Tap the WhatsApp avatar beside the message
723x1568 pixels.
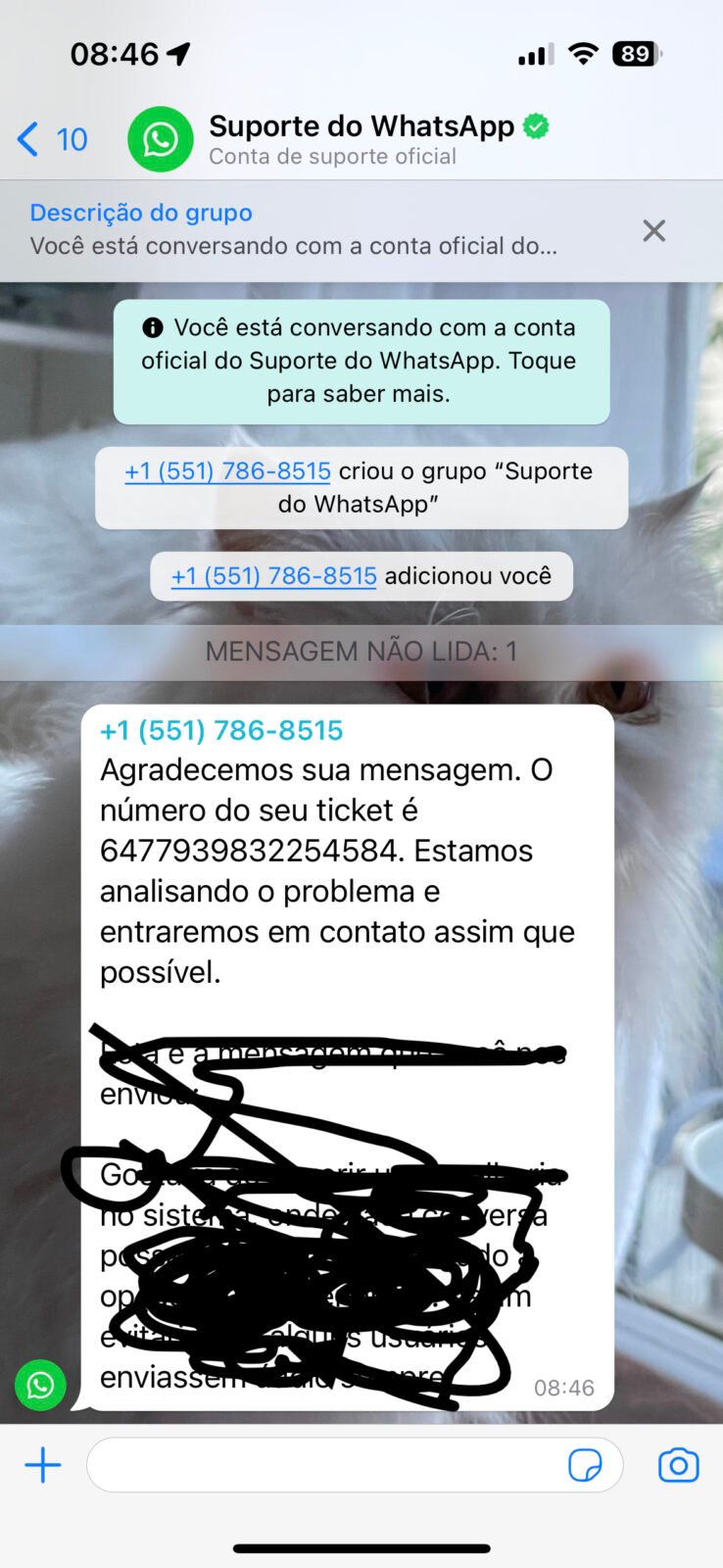[40, 1385]
